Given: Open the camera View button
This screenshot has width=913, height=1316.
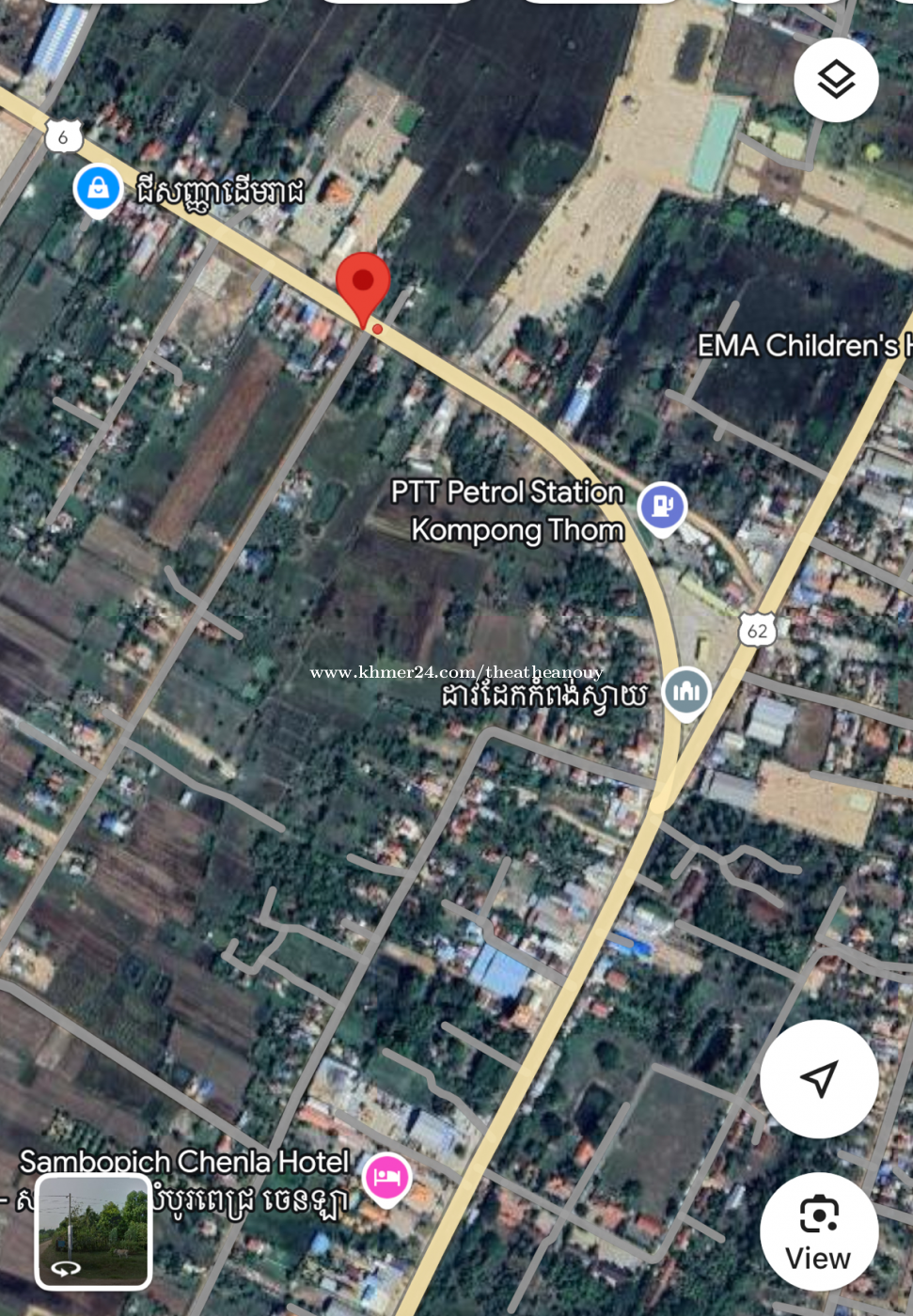Looking at the screenshot, I should (x=819, y=1231).
